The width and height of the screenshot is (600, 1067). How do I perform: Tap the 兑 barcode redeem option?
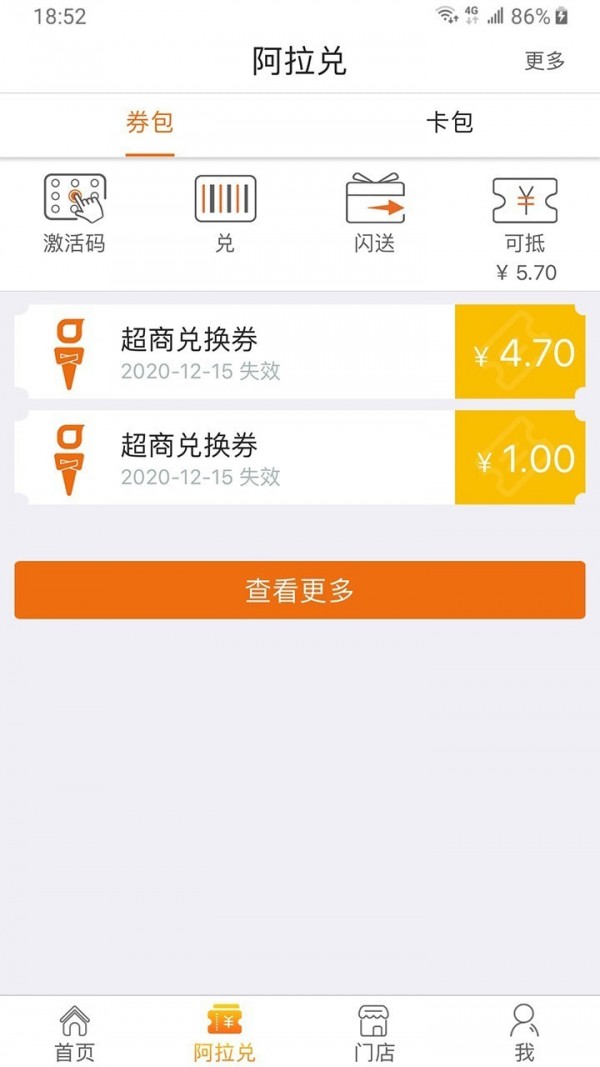pos(225,213)
